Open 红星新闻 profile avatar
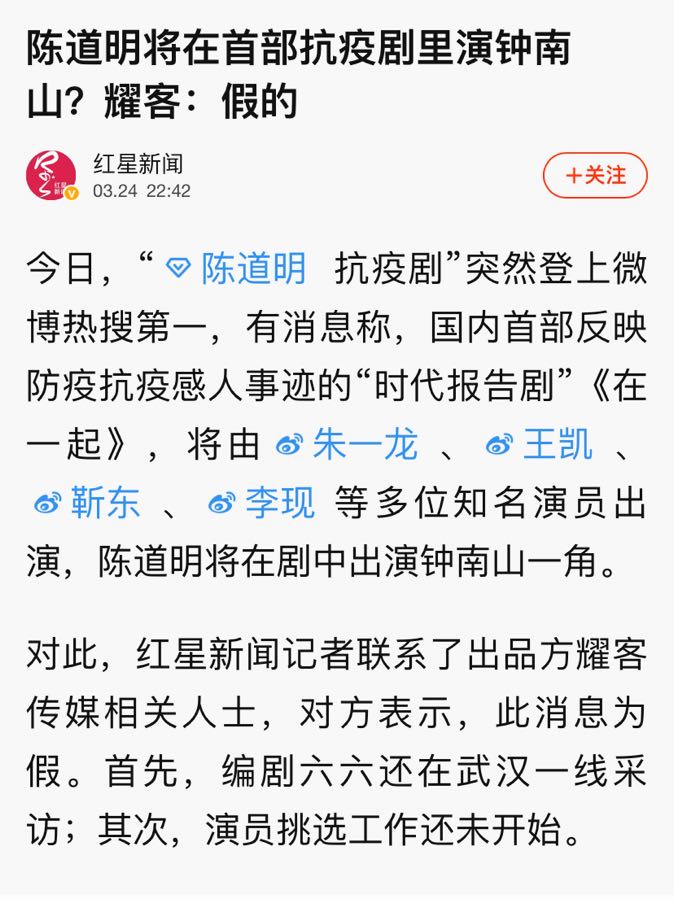 click(x=51, y=175)
